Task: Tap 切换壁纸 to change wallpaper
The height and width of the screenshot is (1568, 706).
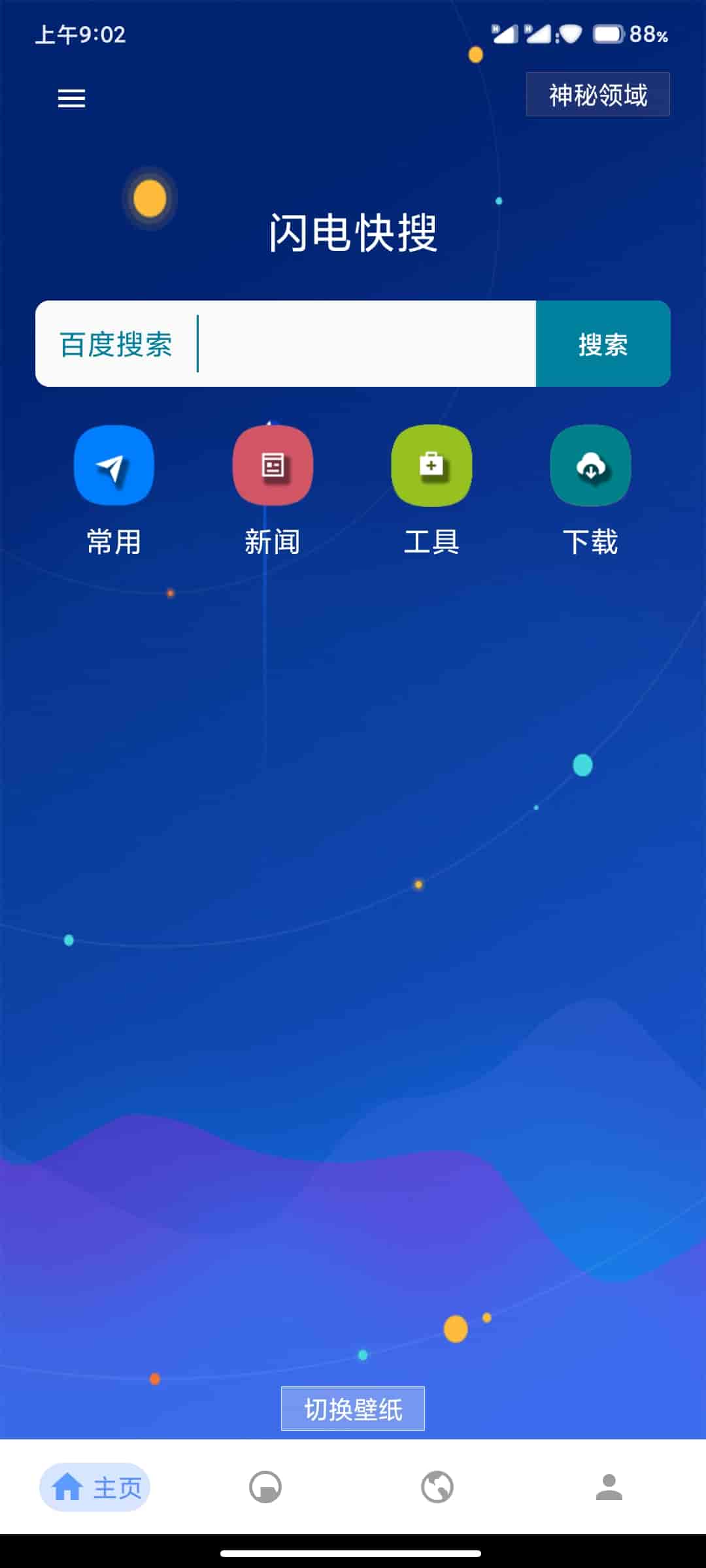Action: click(353, 1409)
